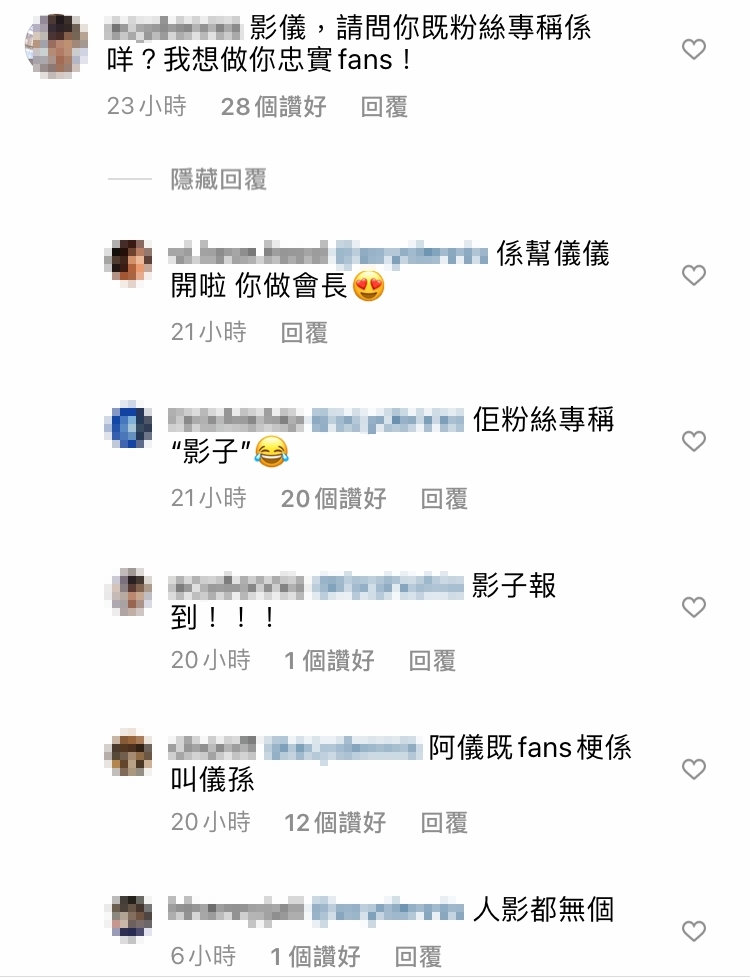Reply to the 你做會長 comment

click(x=304, y=333)
